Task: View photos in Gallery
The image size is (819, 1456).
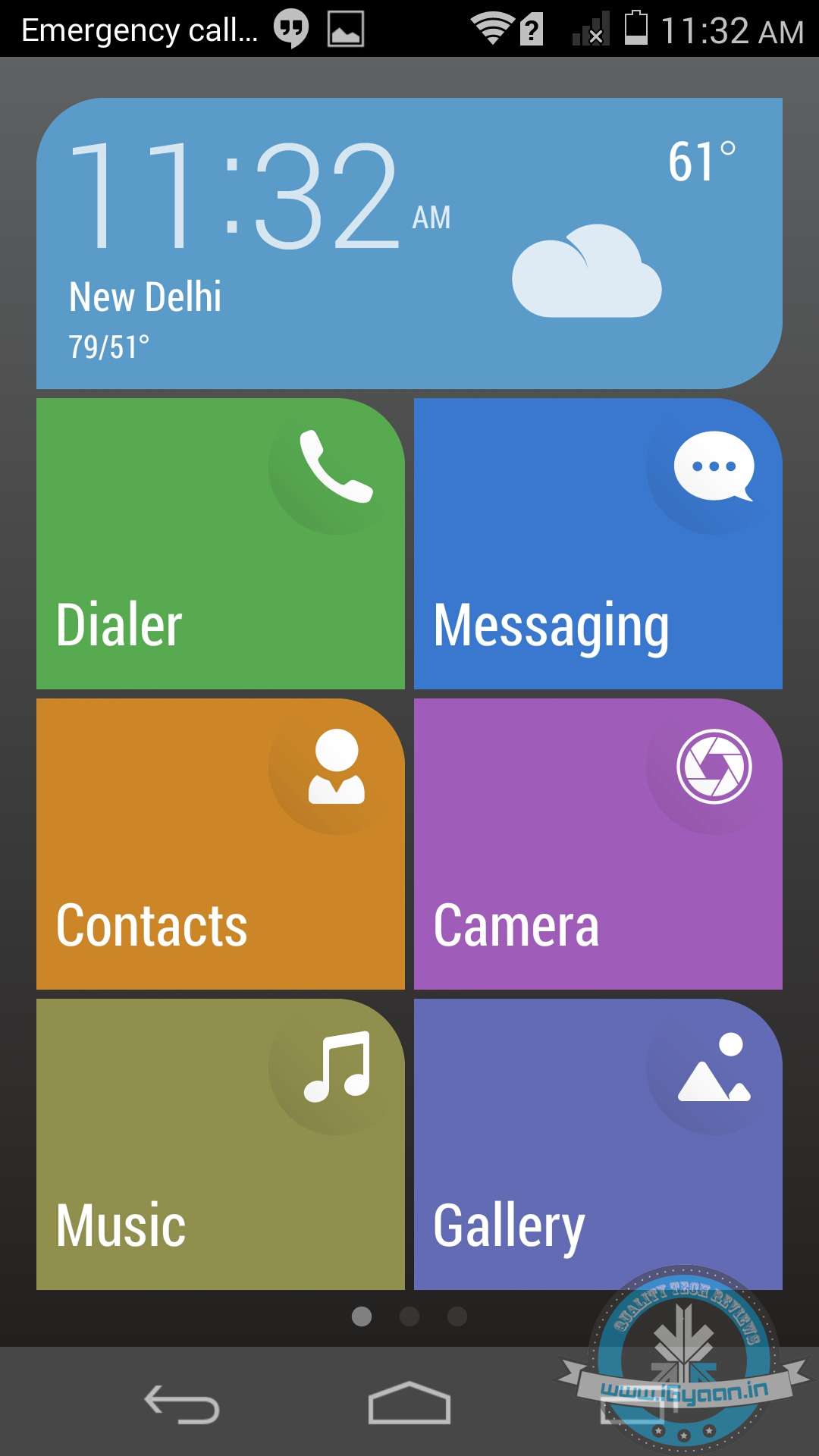Action: tap(598, 1144)
